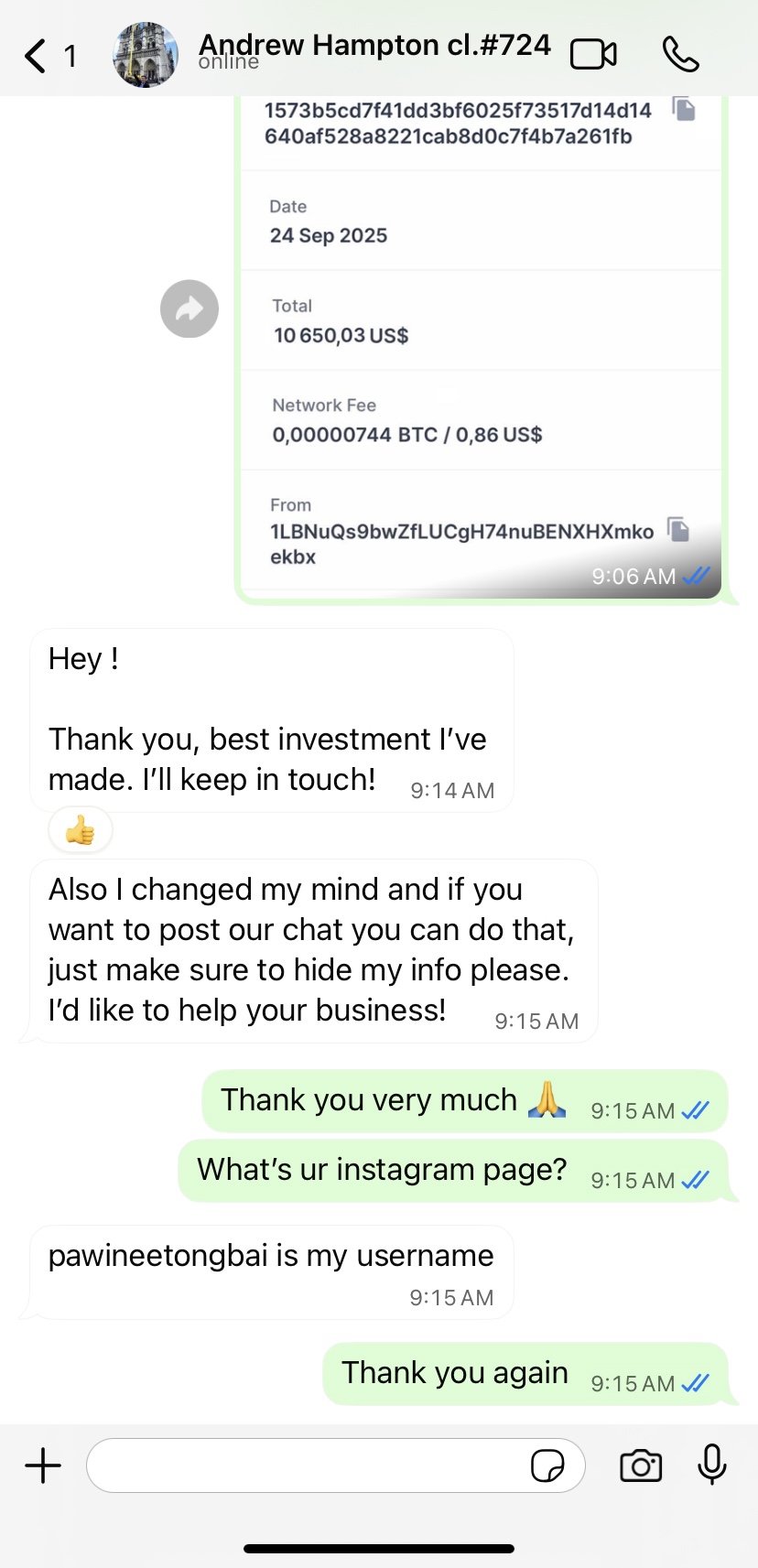Open the attachment plus menu
758x1568 pixels.
point(43,1465)
